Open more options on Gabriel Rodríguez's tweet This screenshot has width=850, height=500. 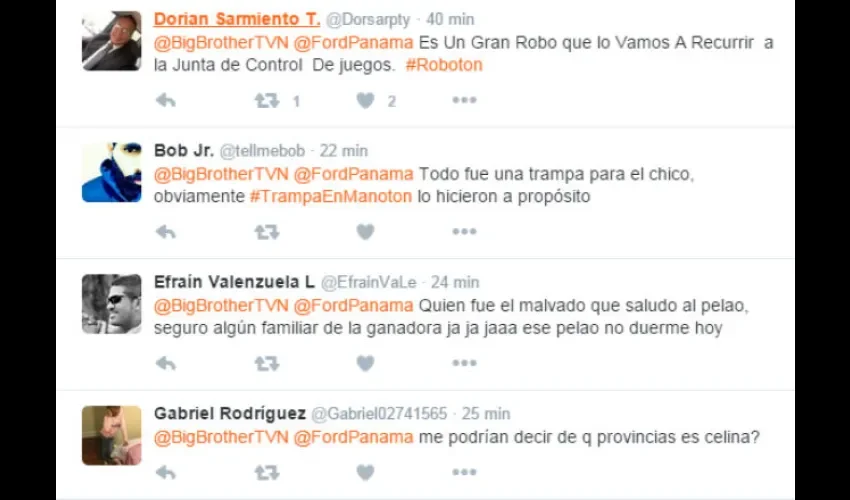(464, 472)
